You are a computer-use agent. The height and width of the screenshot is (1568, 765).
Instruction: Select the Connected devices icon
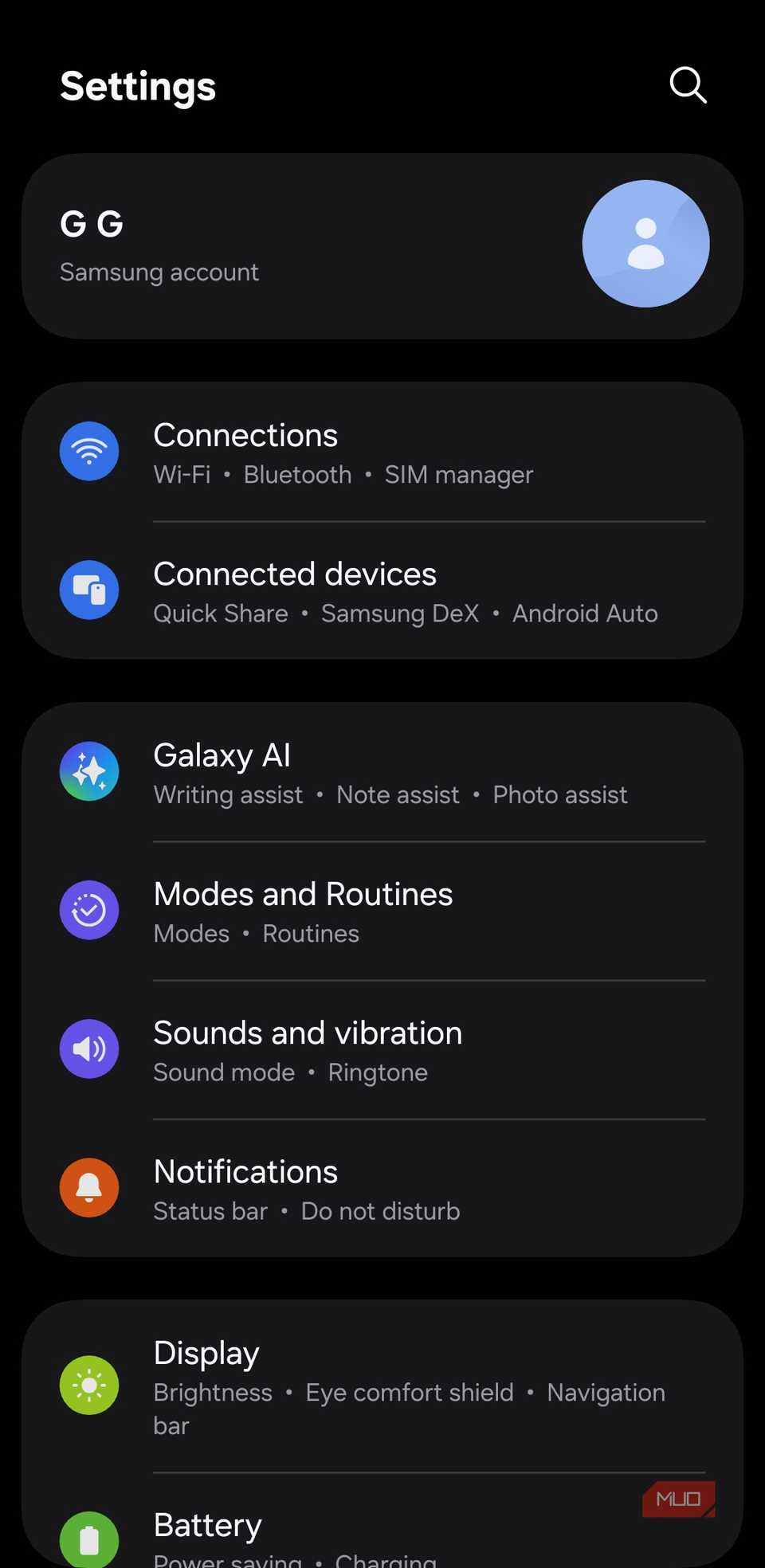click(89, 590)
